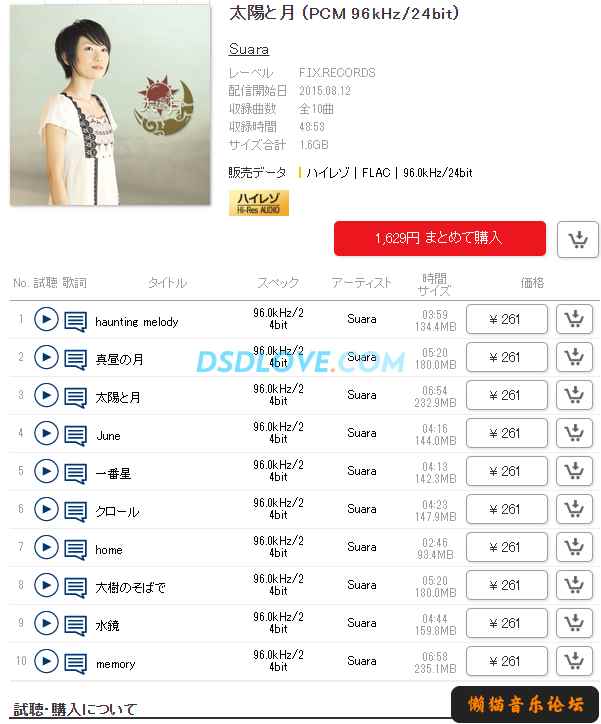Play the preview of memory
601x724 pixels.
(x=46, y=661)
